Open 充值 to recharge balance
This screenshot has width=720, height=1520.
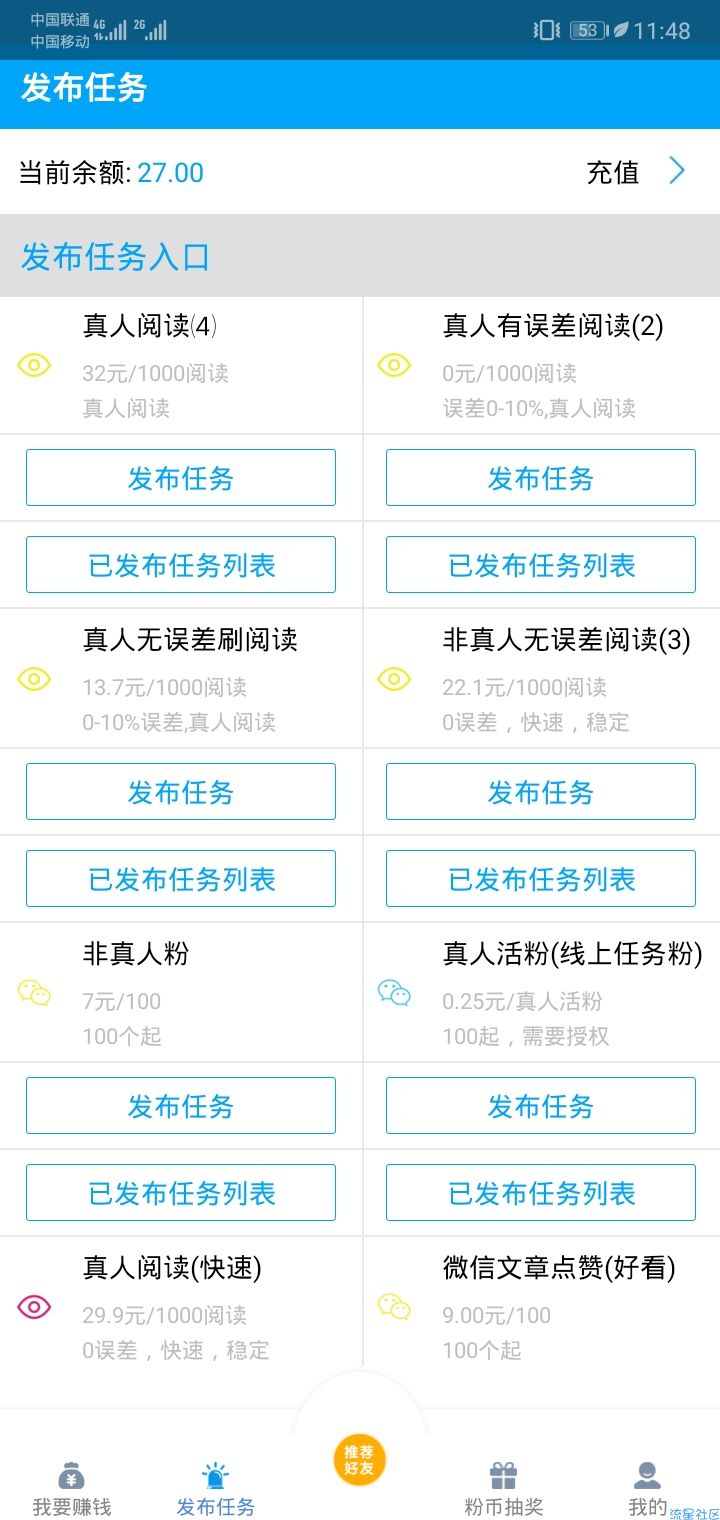(636, 172)
